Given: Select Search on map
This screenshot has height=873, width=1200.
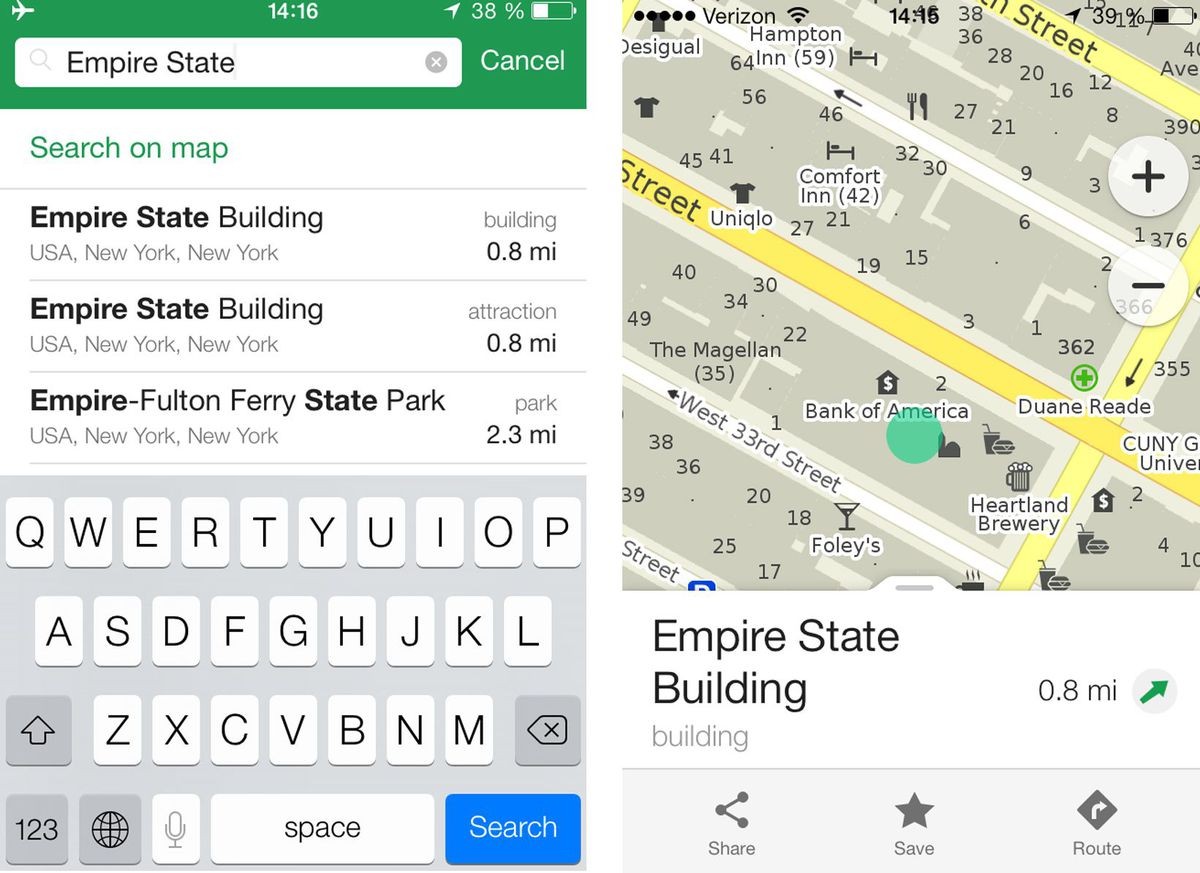Looking at the screenshot, I should point(129,148).
